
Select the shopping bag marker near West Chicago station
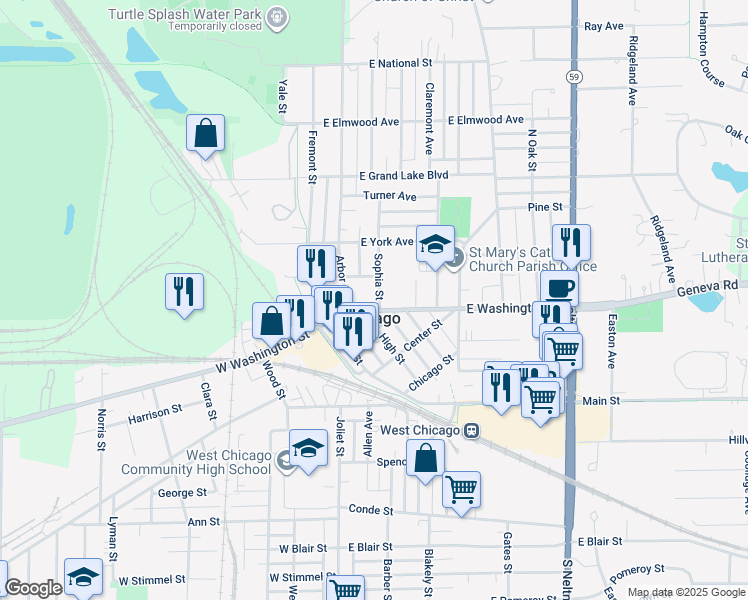(425, 459)
